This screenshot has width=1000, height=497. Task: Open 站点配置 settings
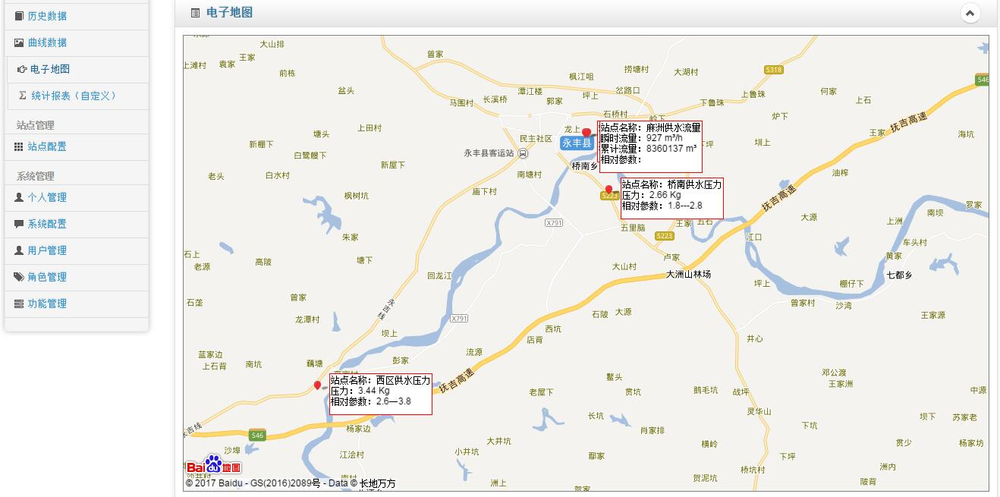click(46, 147)
